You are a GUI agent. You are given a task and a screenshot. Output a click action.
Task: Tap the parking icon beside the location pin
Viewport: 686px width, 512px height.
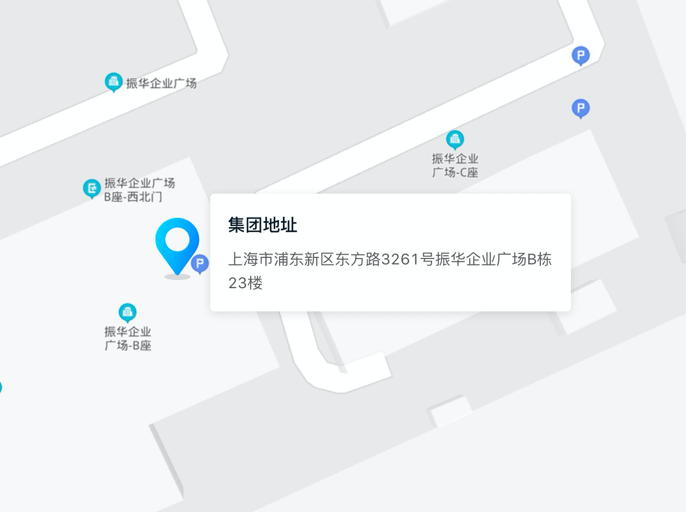tap(200, 264)
